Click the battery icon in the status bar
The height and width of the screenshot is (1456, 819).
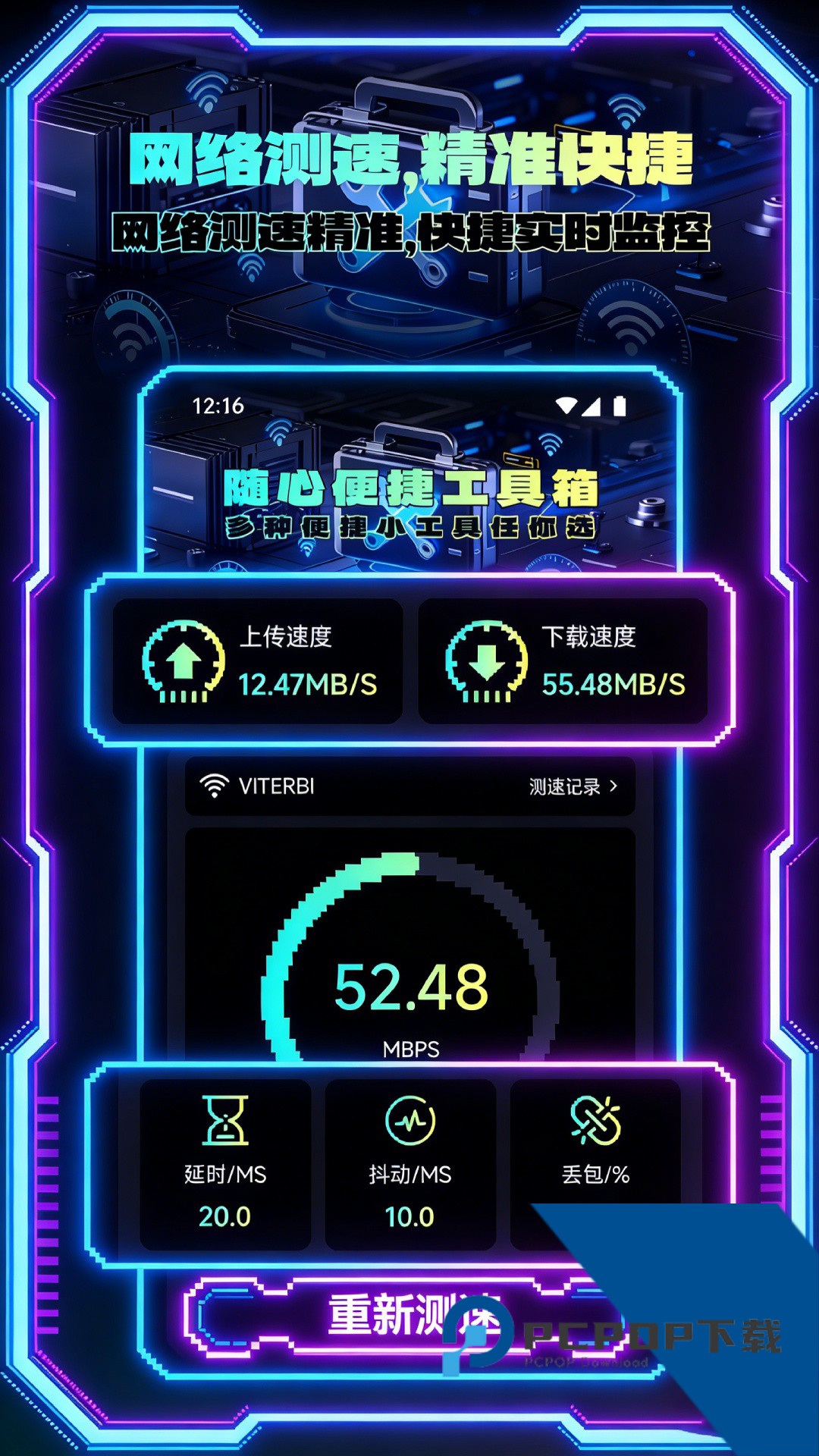pyautogui.click(x=620, y=406)
